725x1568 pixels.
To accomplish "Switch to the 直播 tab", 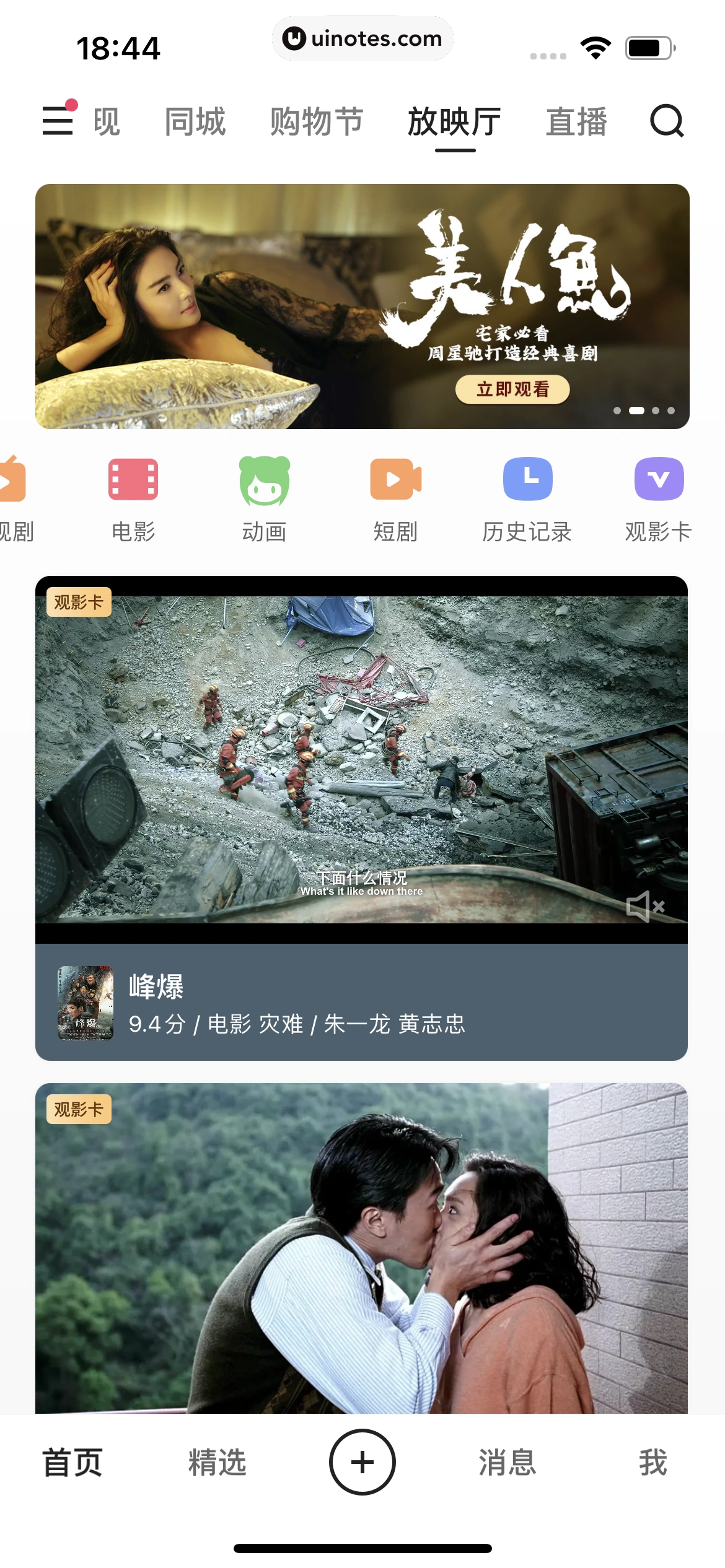I will (x=576, y=121).
